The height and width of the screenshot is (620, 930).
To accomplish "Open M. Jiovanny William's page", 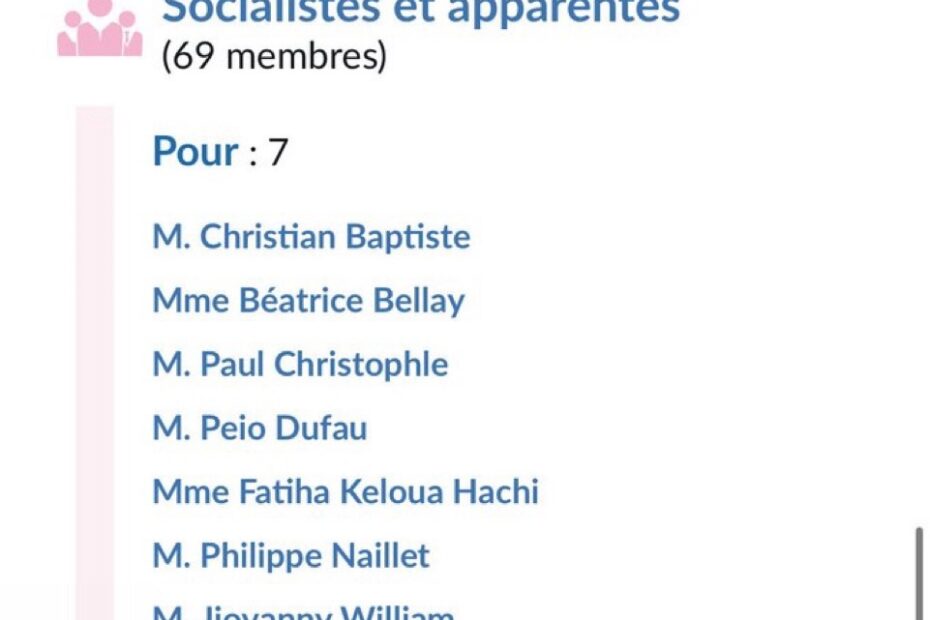I will (x=303, y=612).
